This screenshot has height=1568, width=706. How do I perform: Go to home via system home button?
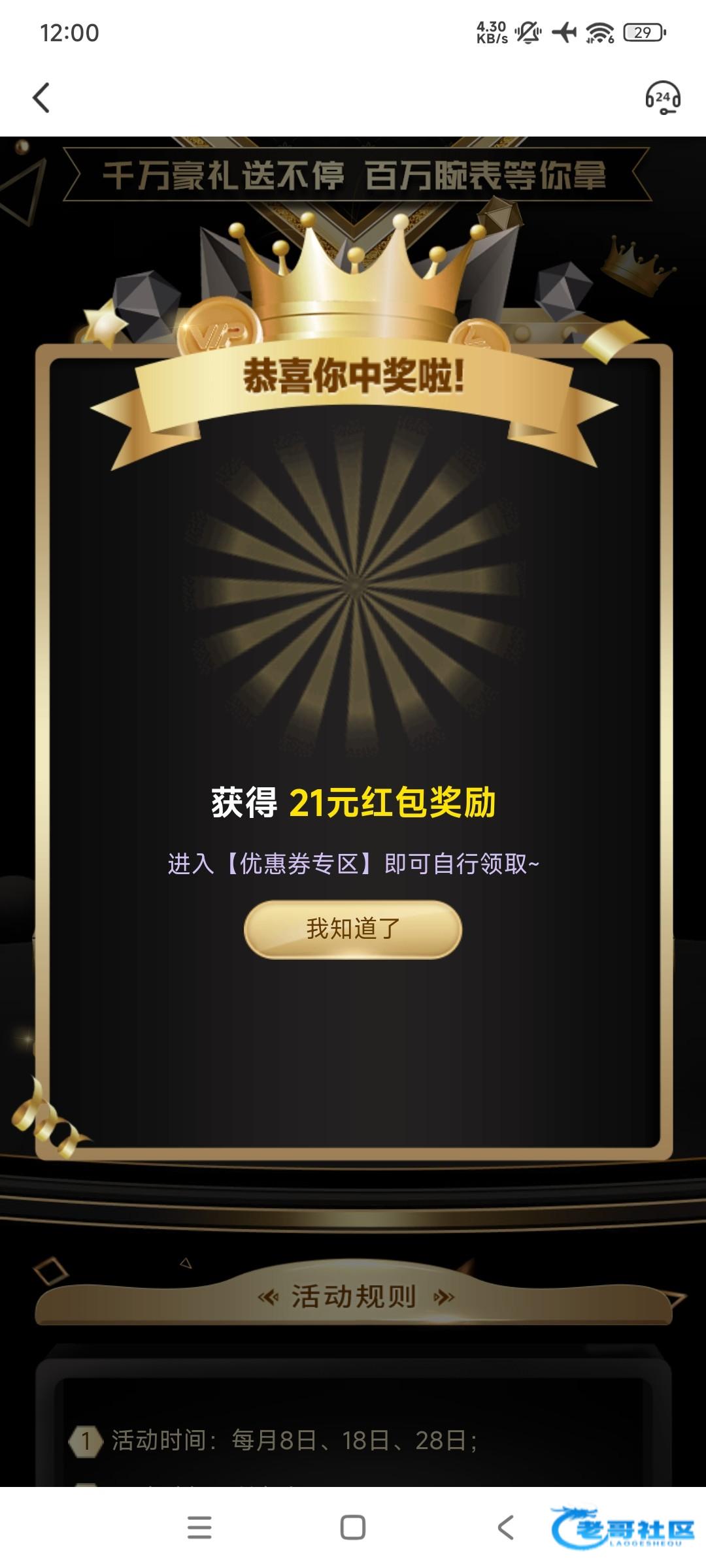[x=353, y=1527]
